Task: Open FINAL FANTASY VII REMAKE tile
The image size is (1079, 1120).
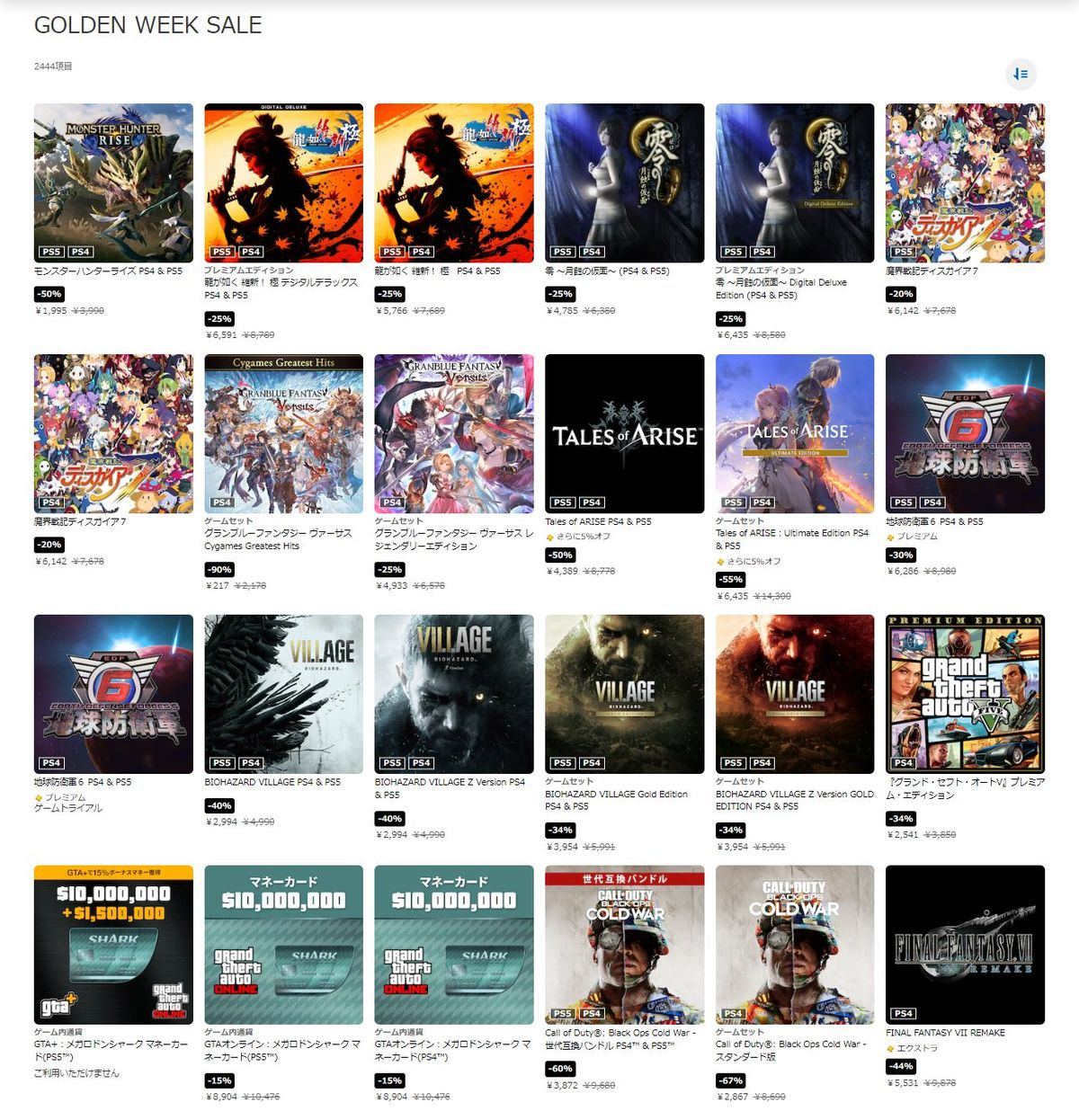Action: click(x=965, y=945)
